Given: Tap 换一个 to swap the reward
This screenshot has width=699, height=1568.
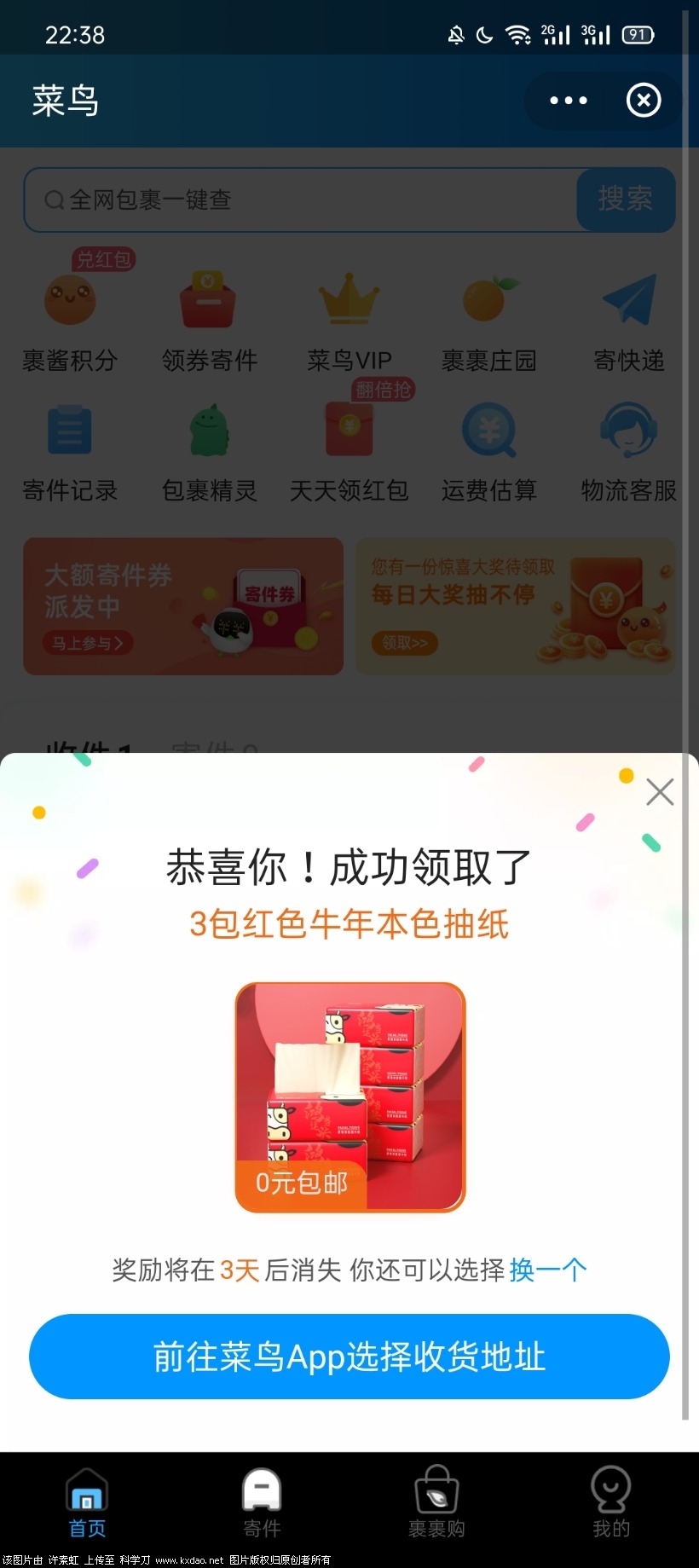Looking at the screenshot, I should (548, 1270).
